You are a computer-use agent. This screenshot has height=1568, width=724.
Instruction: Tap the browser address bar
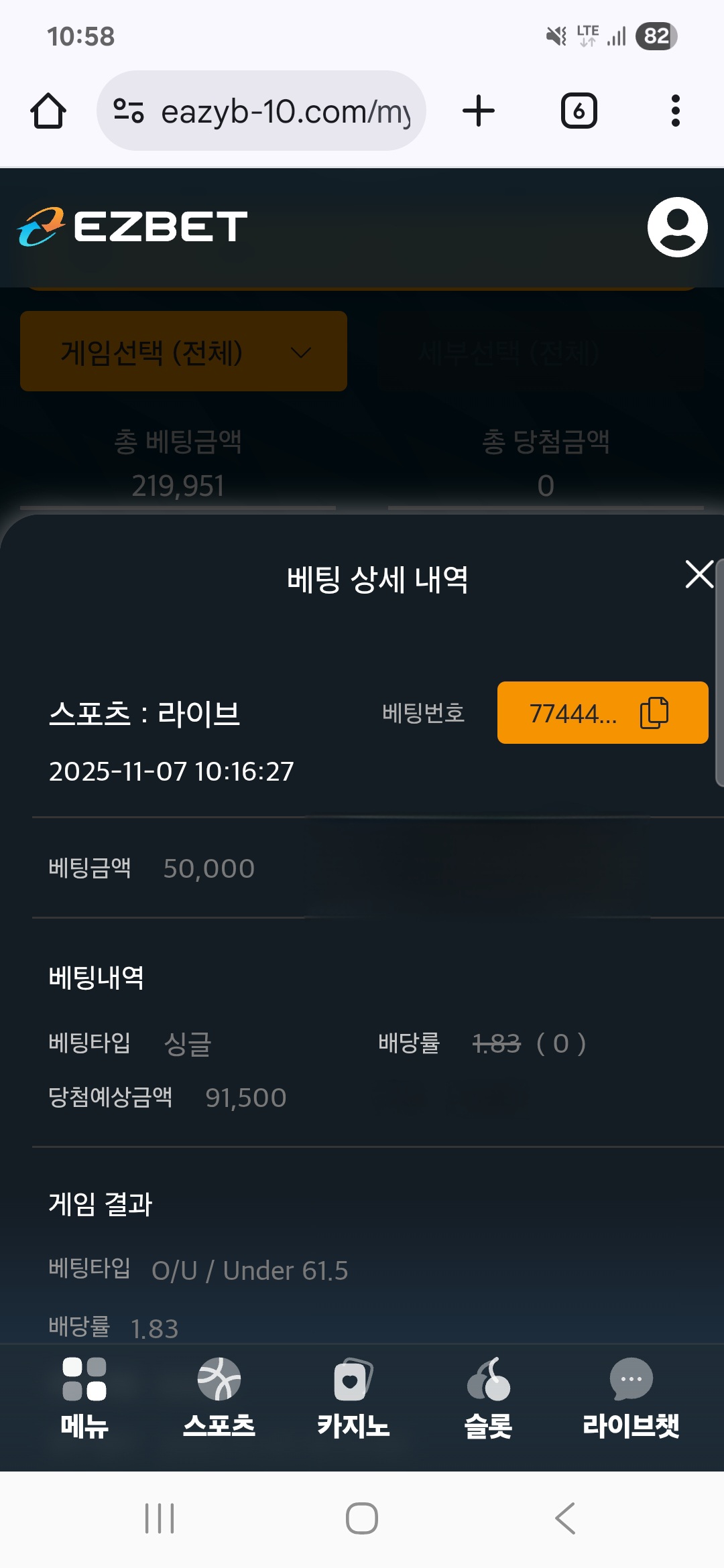click(x=268, y=111)
